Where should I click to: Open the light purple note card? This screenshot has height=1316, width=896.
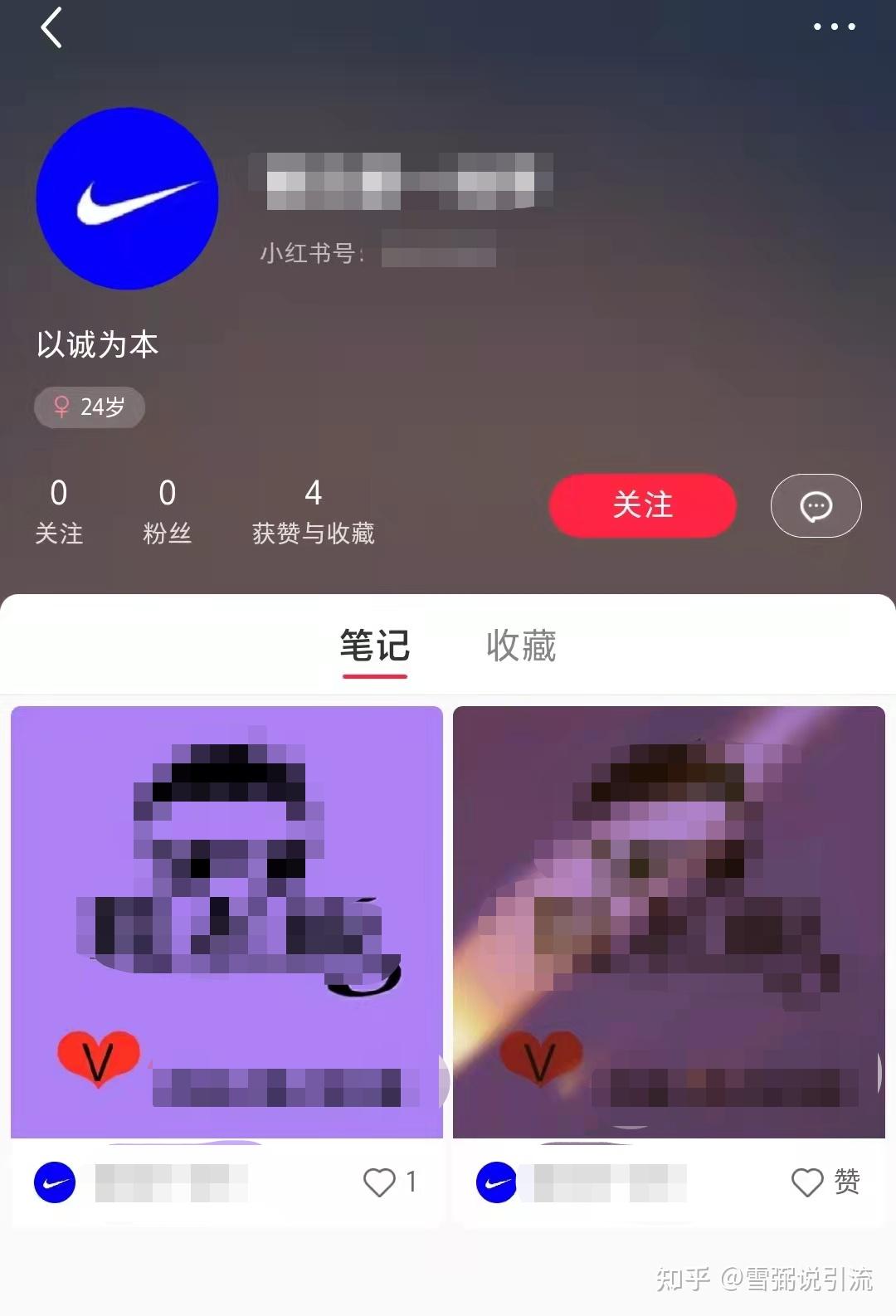click(x=226, y=921)
